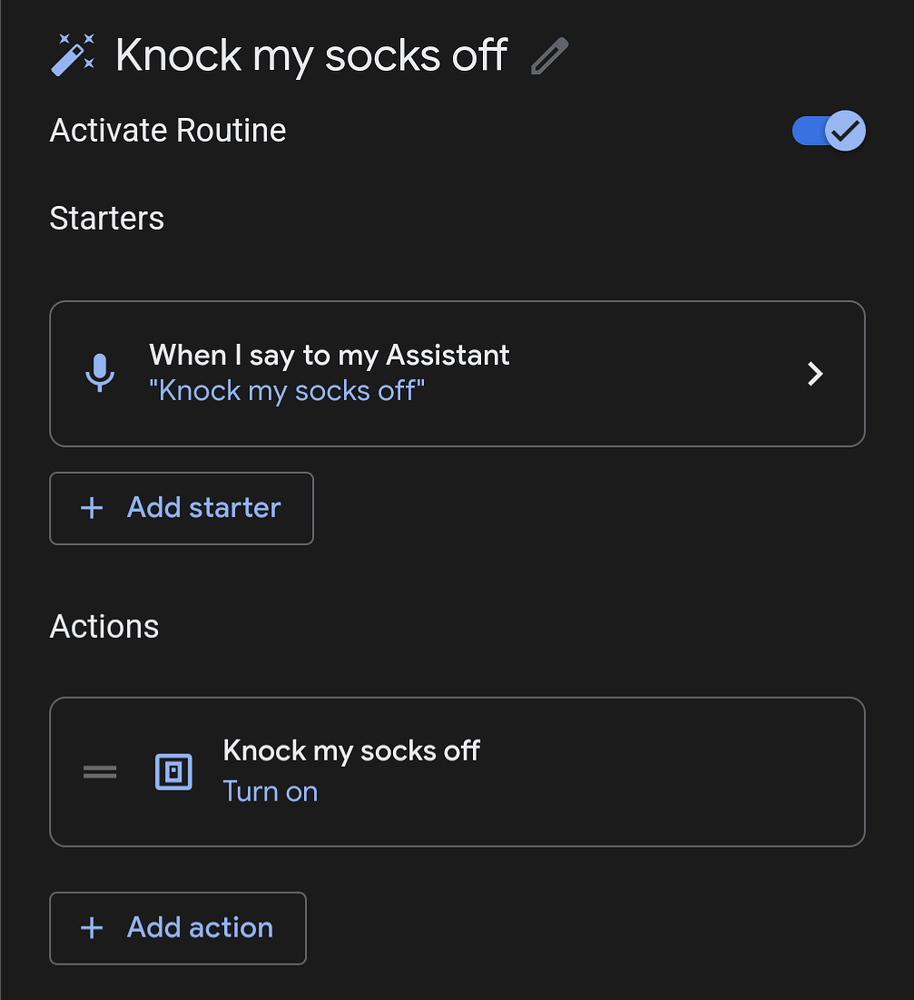Select the microphone icon in the starter card
Image resolution: width=914 pixels, height=1000 pixels.
(100, 372)
